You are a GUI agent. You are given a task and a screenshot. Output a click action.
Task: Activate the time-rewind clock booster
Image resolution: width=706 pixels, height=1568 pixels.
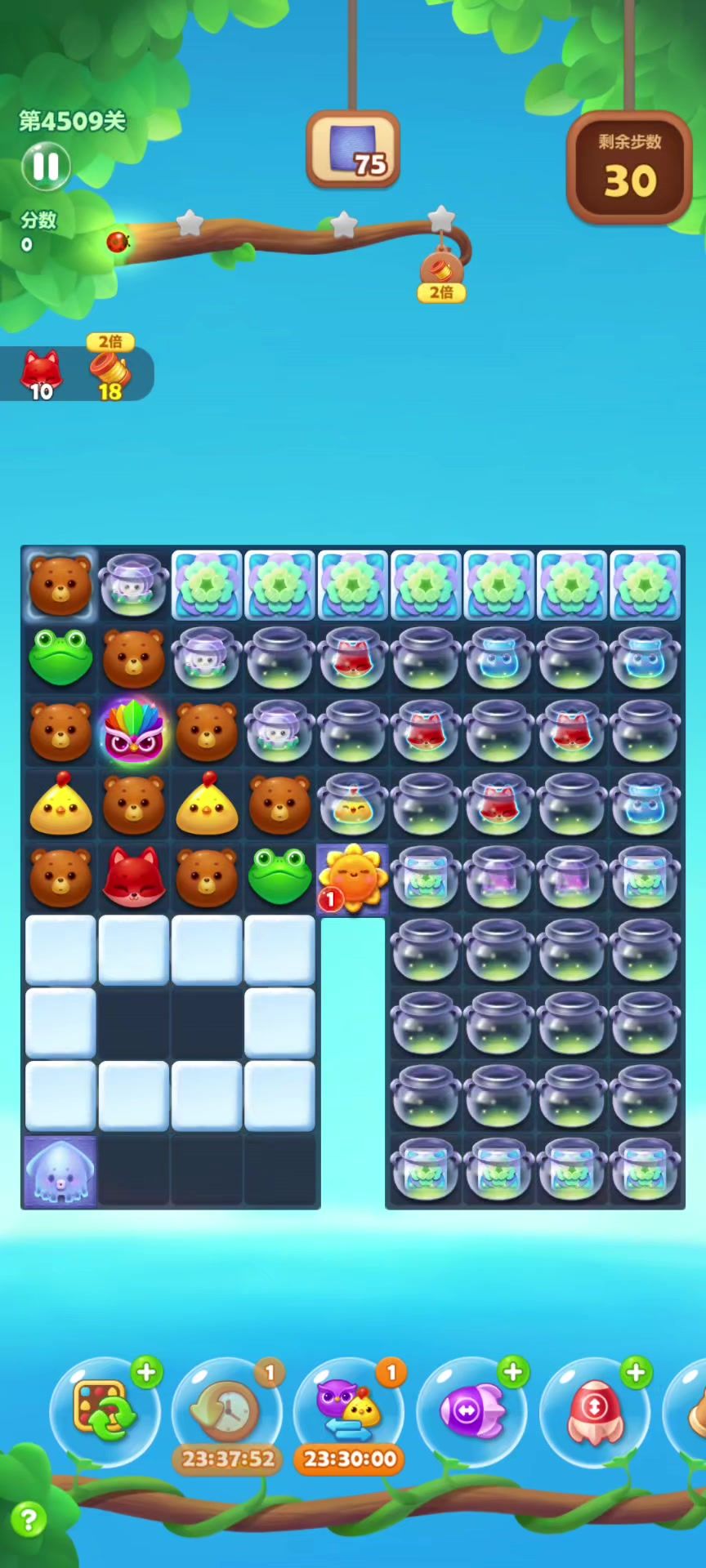227,1410
